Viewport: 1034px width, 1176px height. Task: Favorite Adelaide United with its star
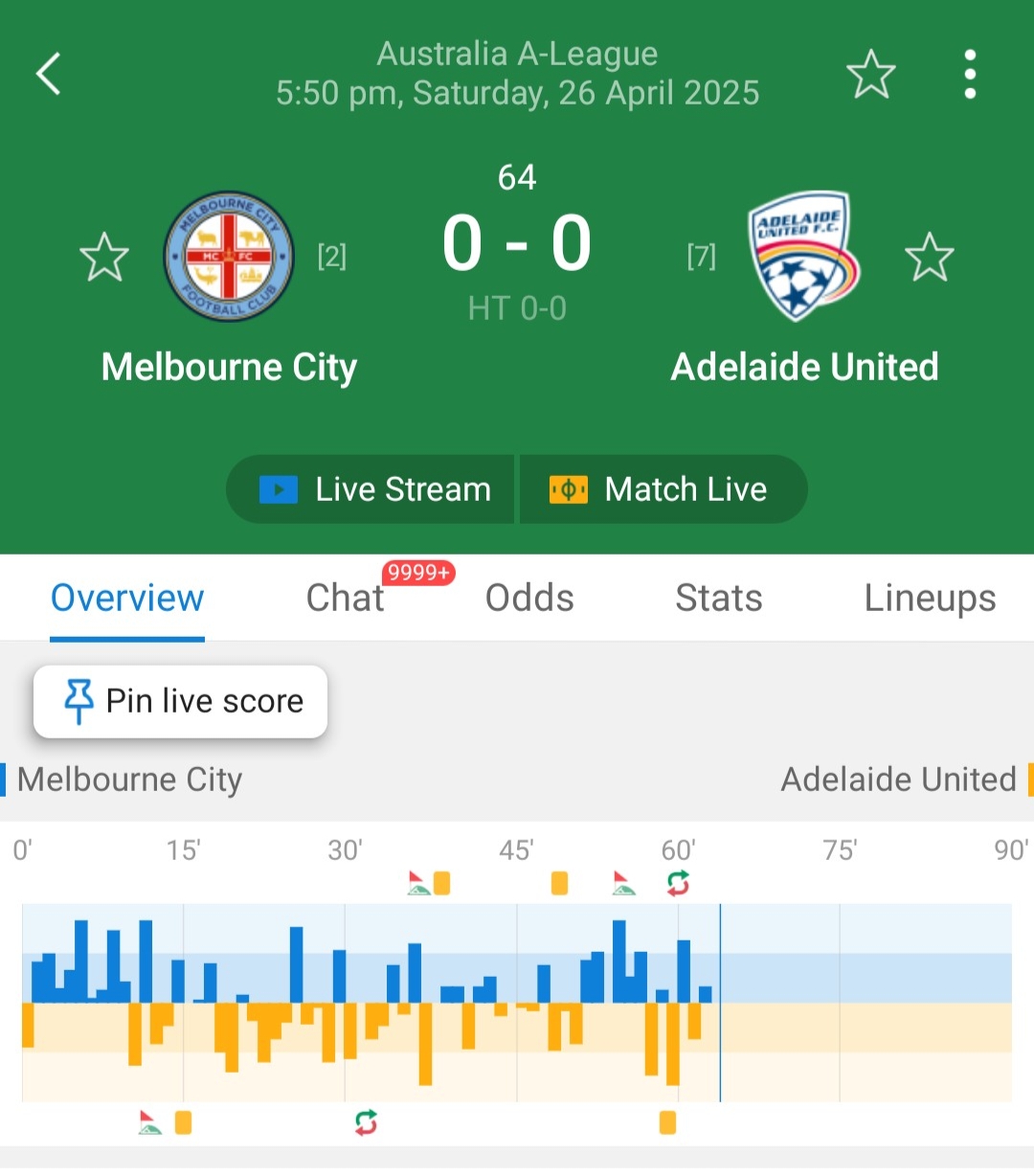(929, 257)
